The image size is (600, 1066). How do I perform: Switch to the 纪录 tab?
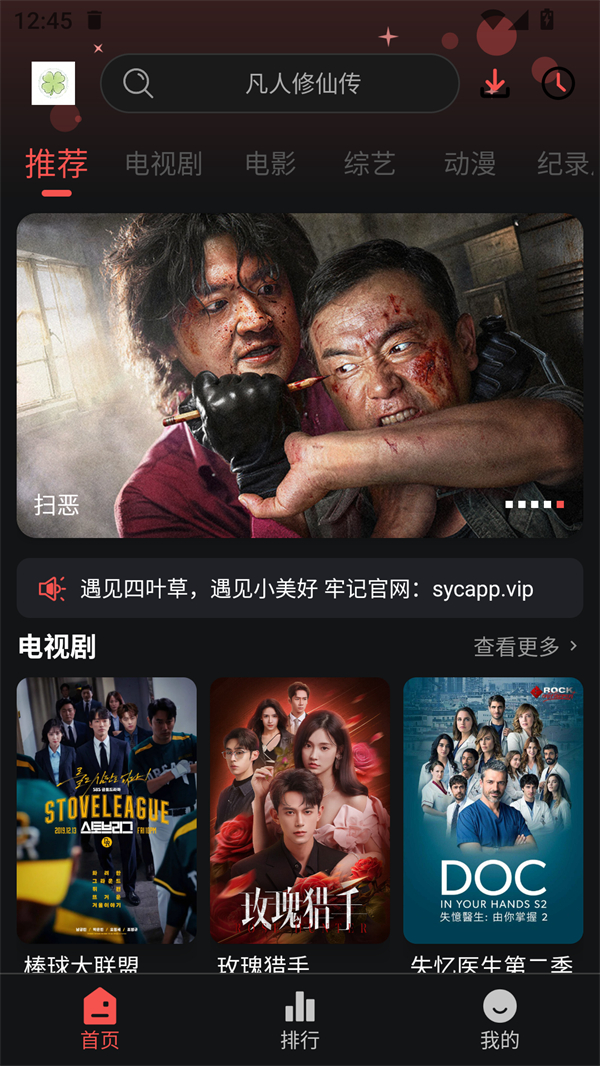point(565,164)
